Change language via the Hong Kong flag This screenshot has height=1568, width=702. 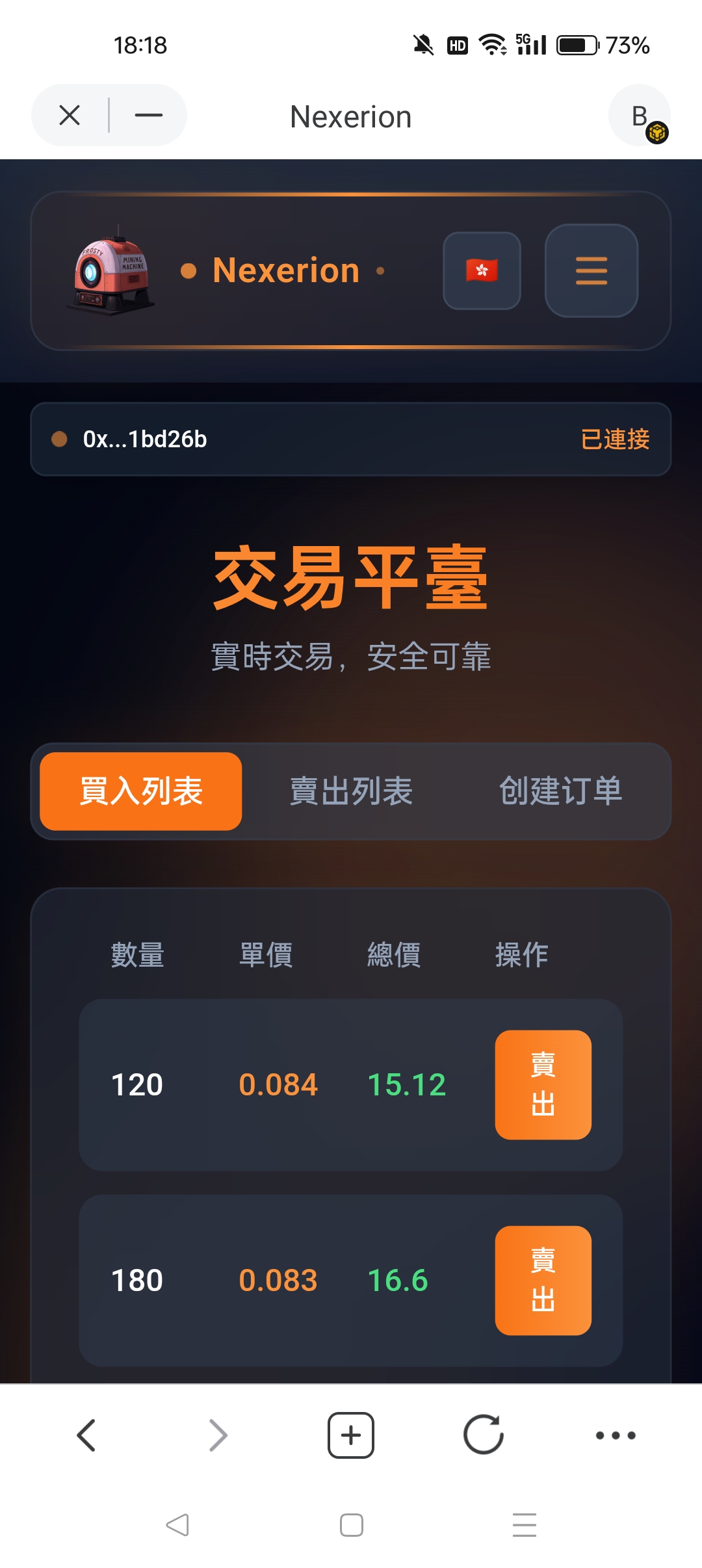482,270
